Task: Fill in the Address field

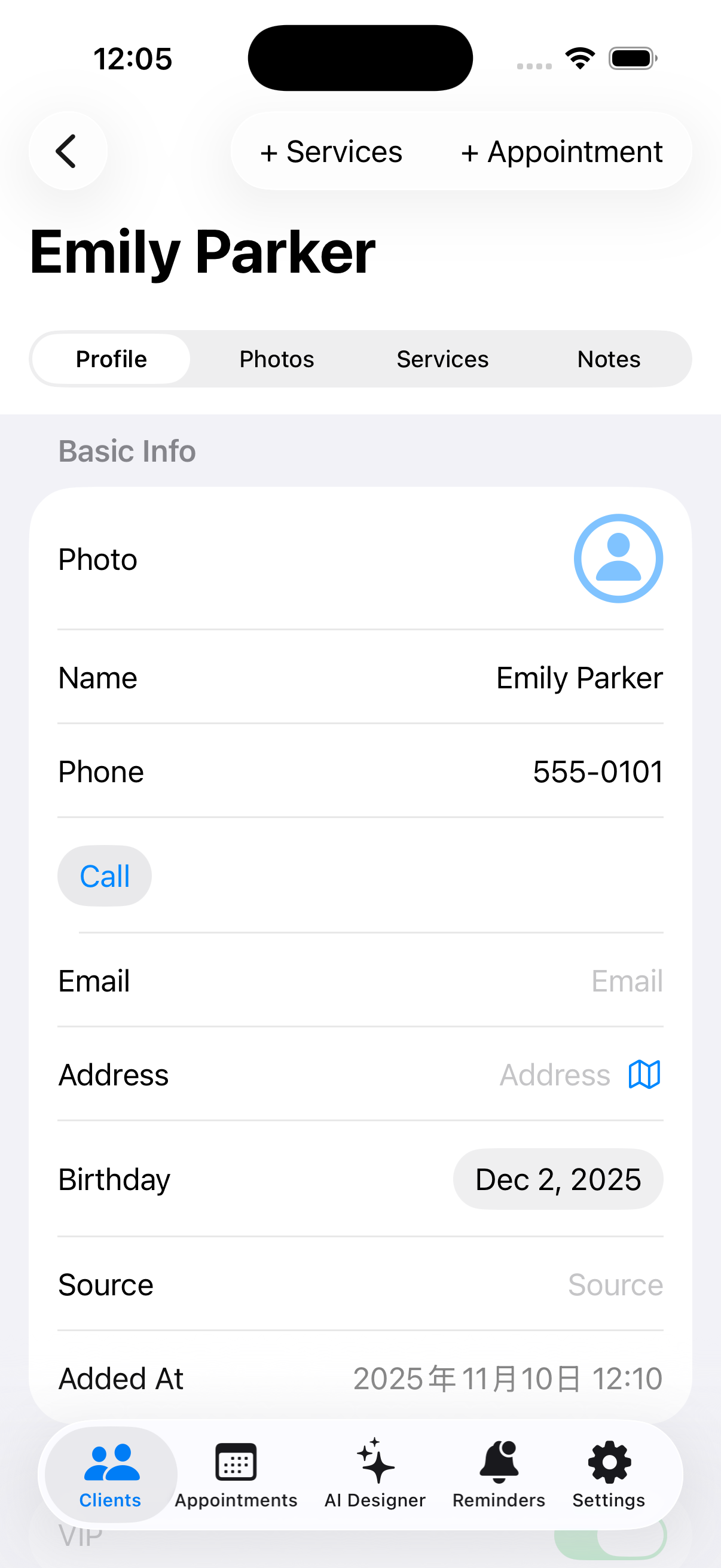Action: (x=554, y=1075)
